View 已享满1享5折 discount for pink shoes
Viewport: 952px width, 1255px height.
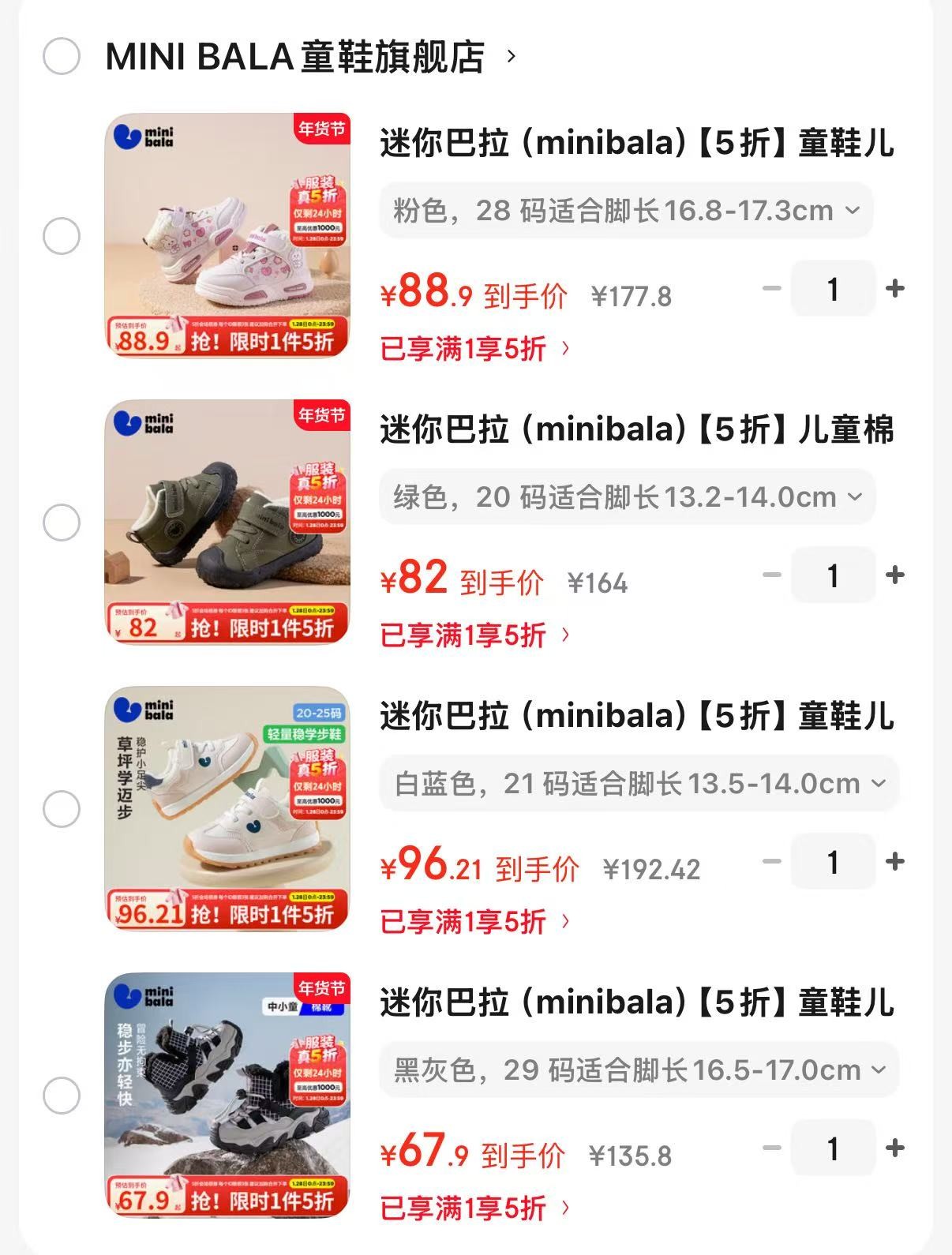[474, 348]
